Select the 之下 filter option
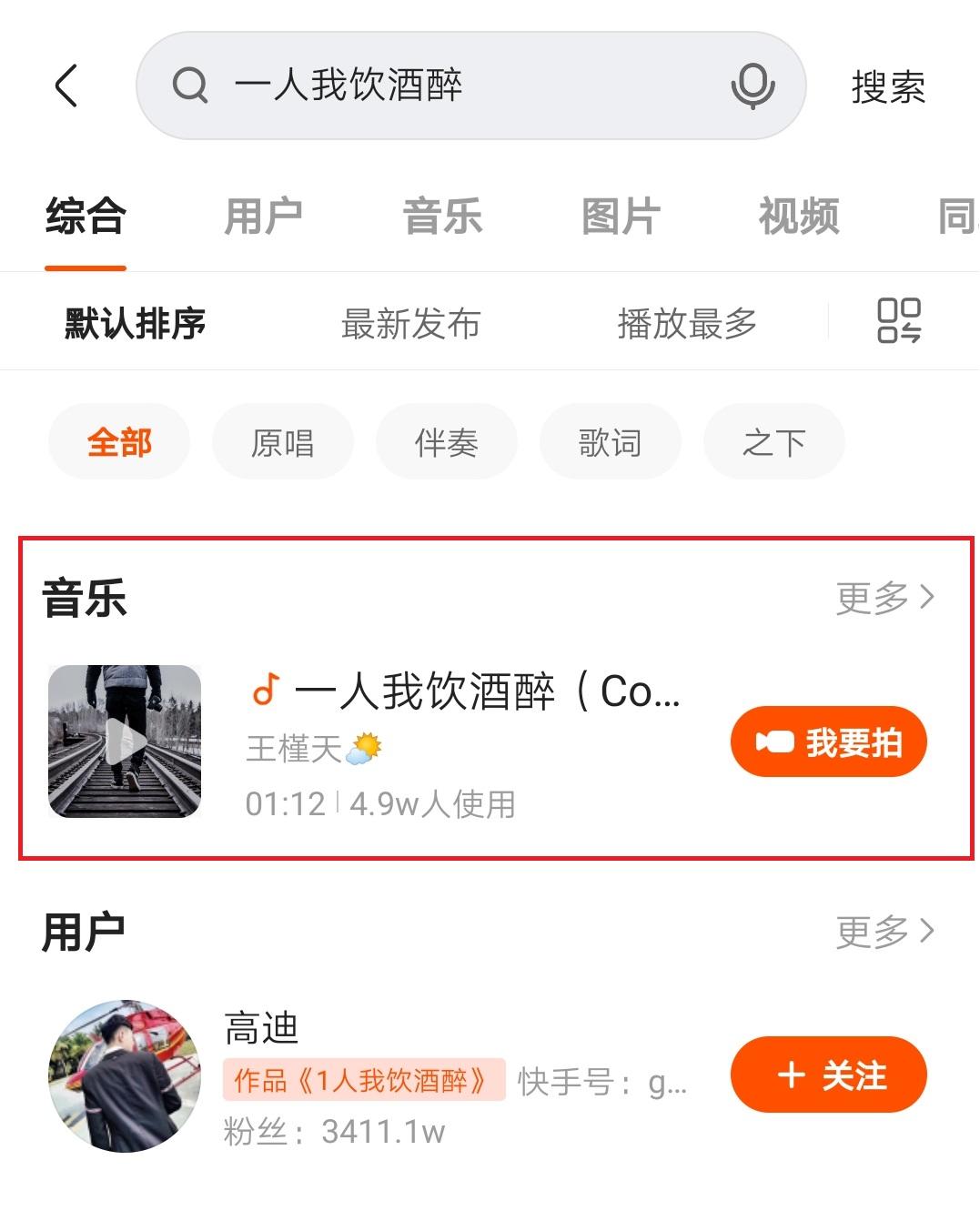 point(773,441)
